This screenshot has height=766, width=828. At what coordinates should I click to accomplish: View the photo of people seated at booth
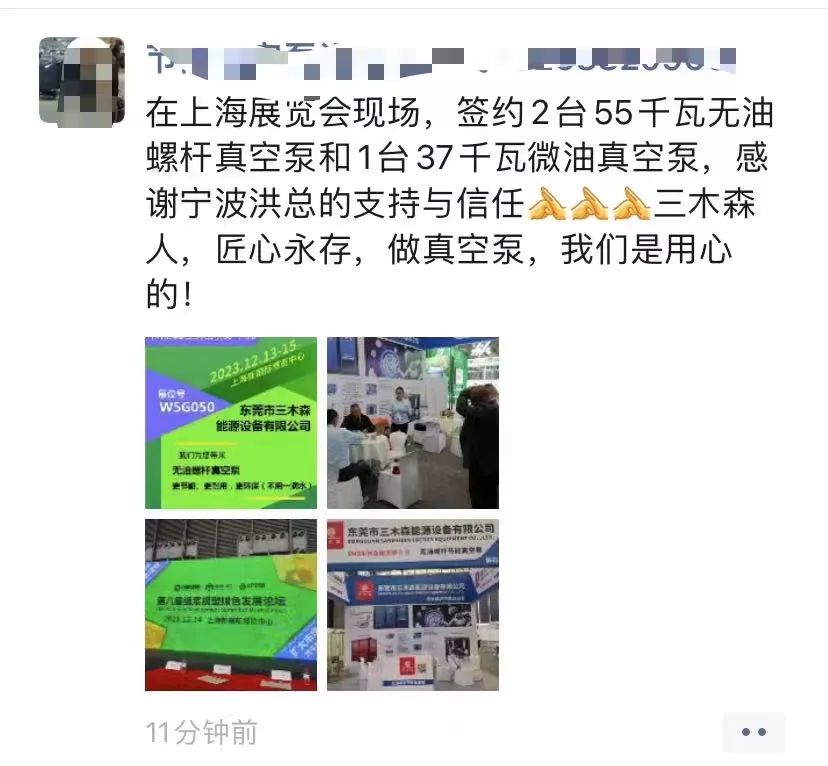click(x=413, y=423)
